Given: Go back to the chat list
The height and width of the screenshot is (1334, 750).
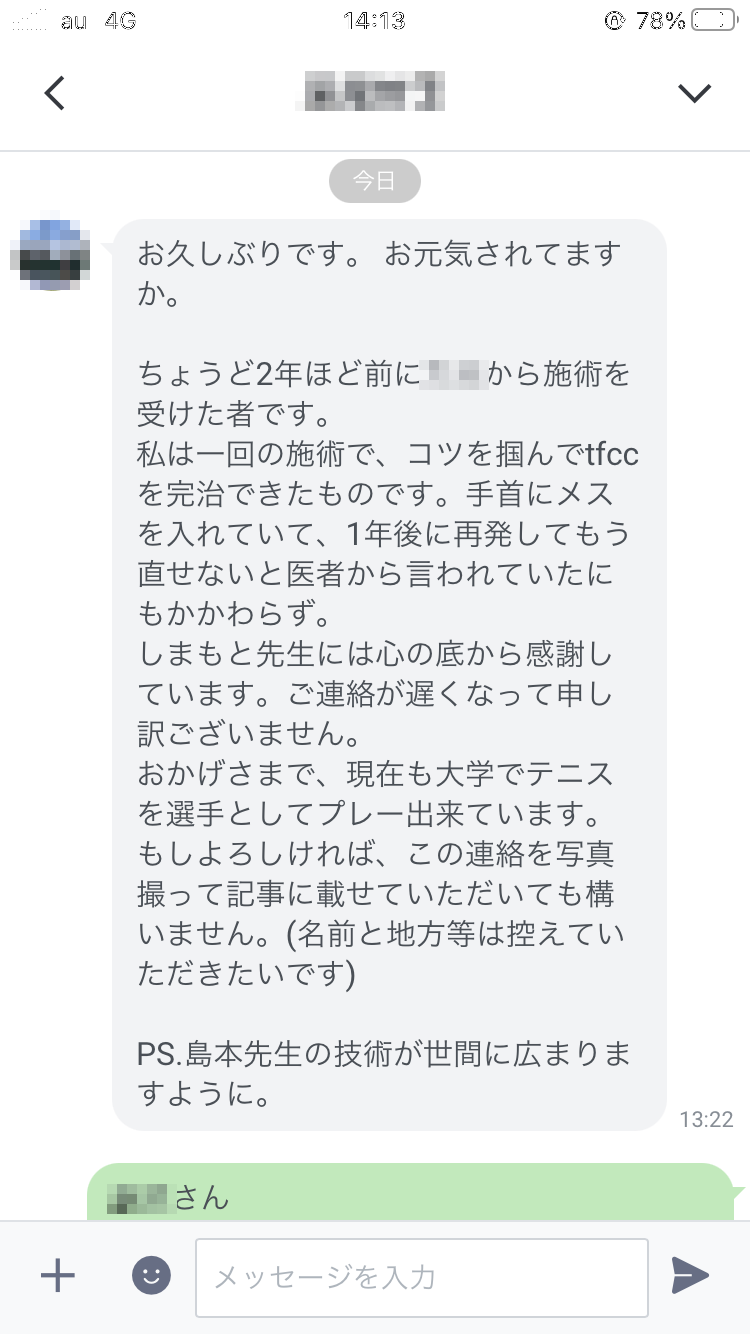Looking at the screenshot, I should coord(55,93).
